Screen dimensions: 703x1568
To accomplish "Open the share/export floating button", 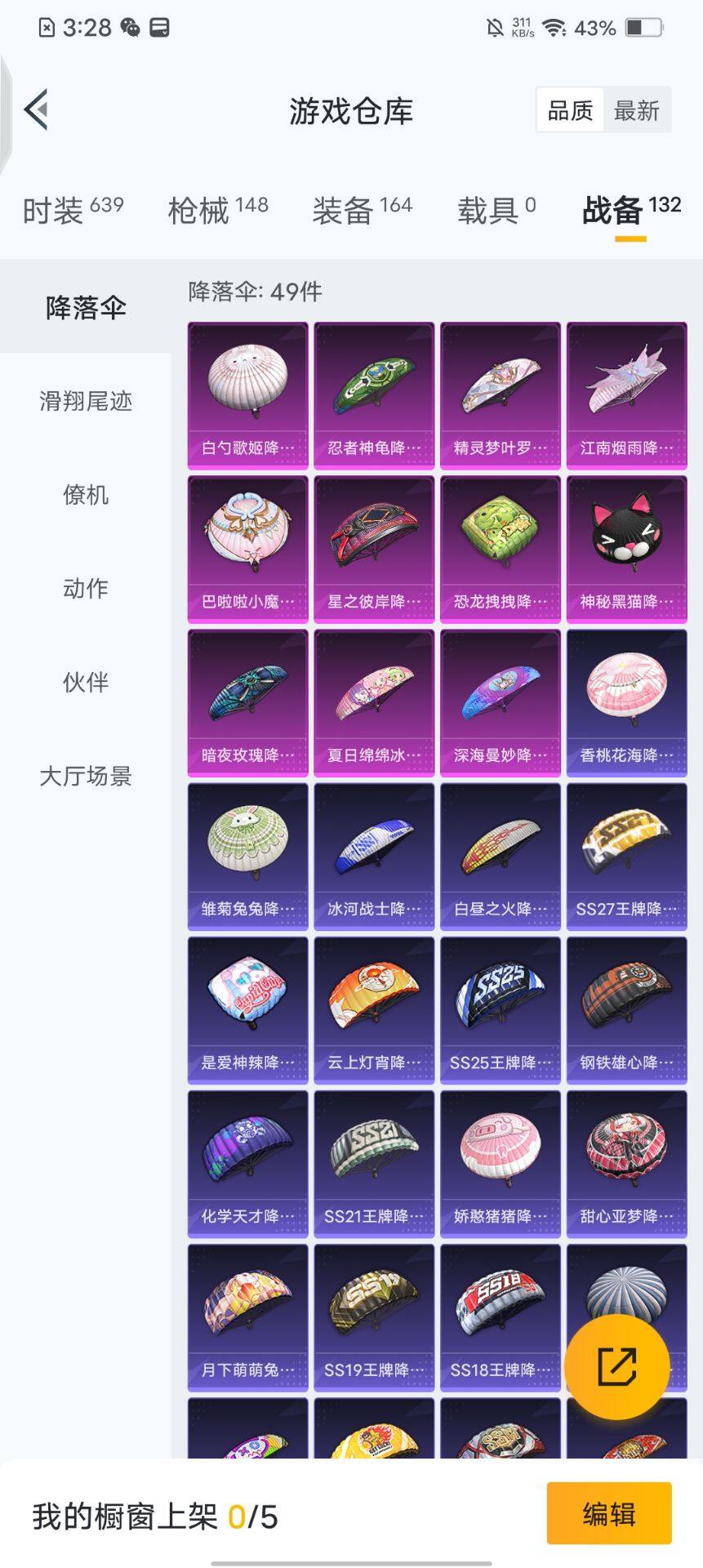I will (618, 1367).
